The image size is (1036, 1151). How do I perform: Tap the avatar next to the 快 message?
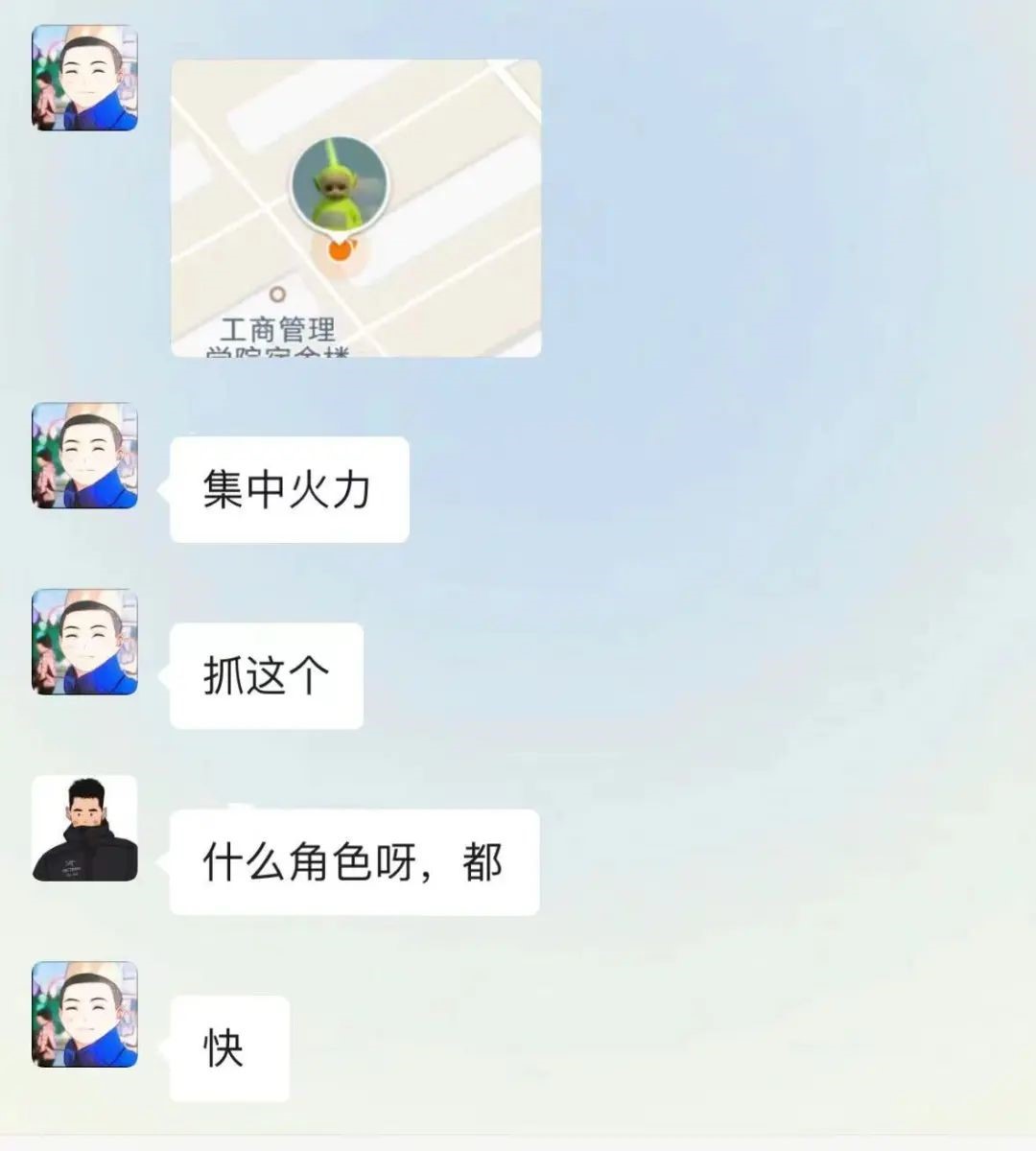tap(84, 1015)
